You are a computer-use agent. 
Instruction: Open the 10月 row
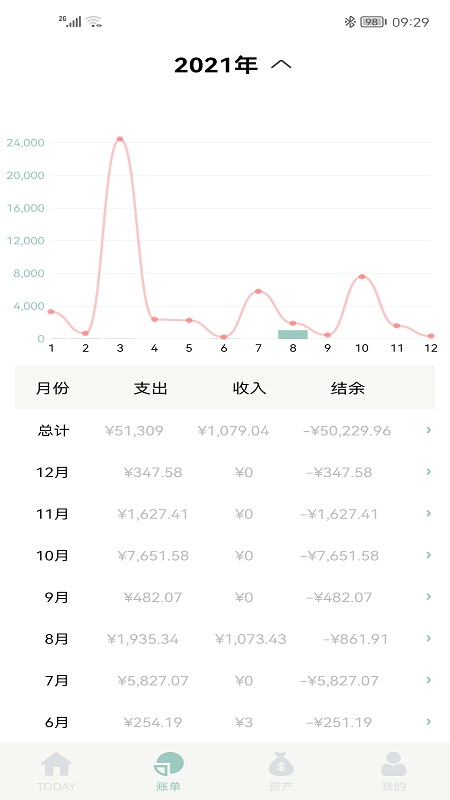coord(225,556)
